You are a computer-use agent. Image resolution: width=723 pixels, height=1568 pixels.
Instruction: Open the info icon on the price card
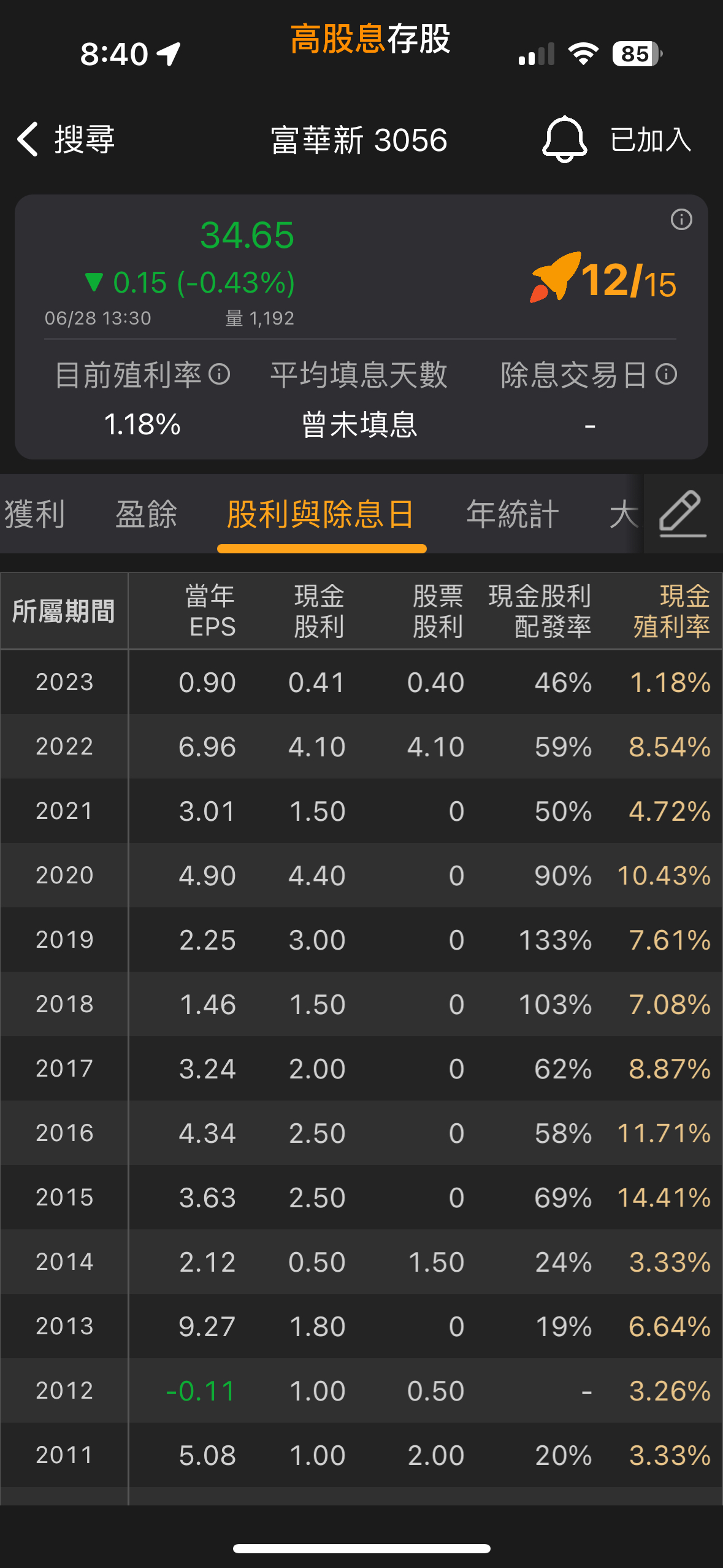[x=681, y=220]
